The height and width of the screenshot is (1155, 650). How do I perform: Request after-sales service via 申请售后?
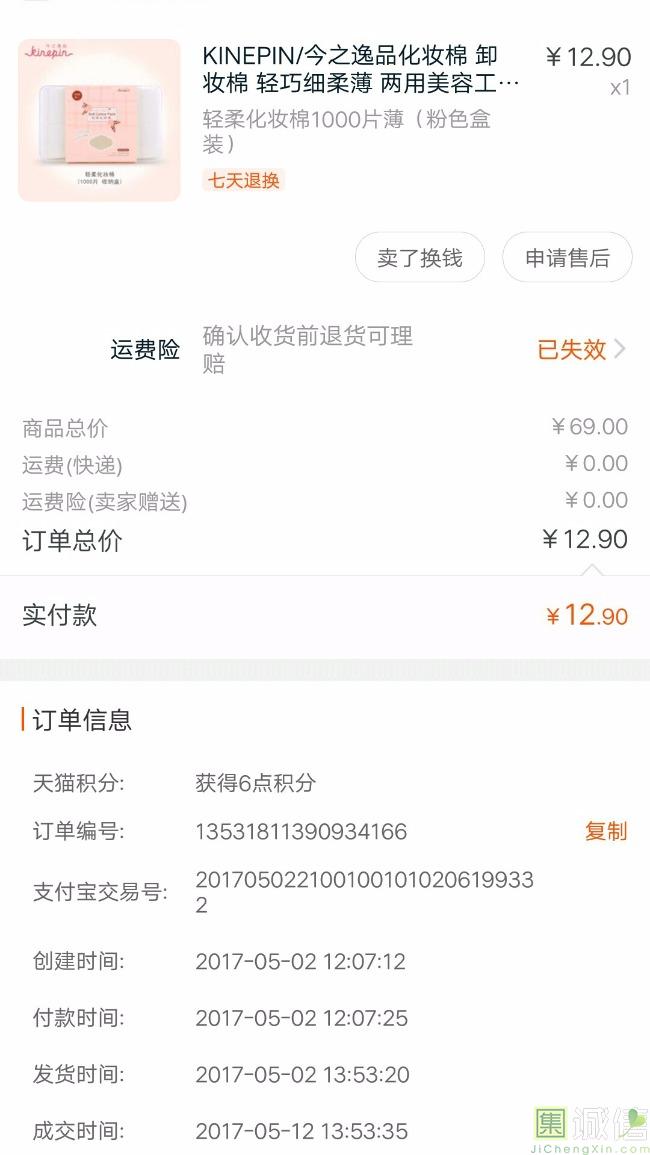click(567, 258)
